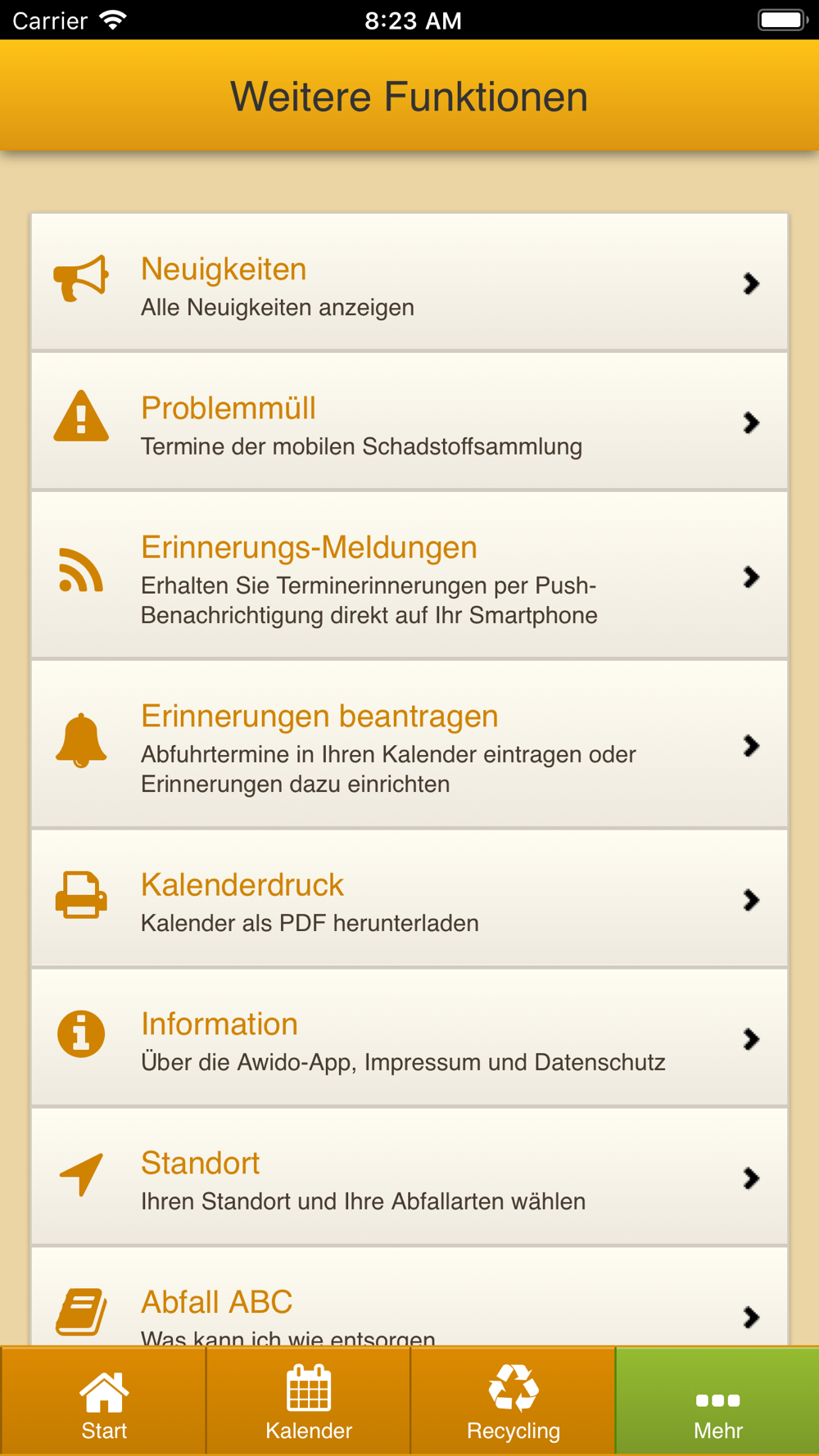This screenshot has height=1456, width=819.
Task: Open the Information row
Action: pos(409,1038)
